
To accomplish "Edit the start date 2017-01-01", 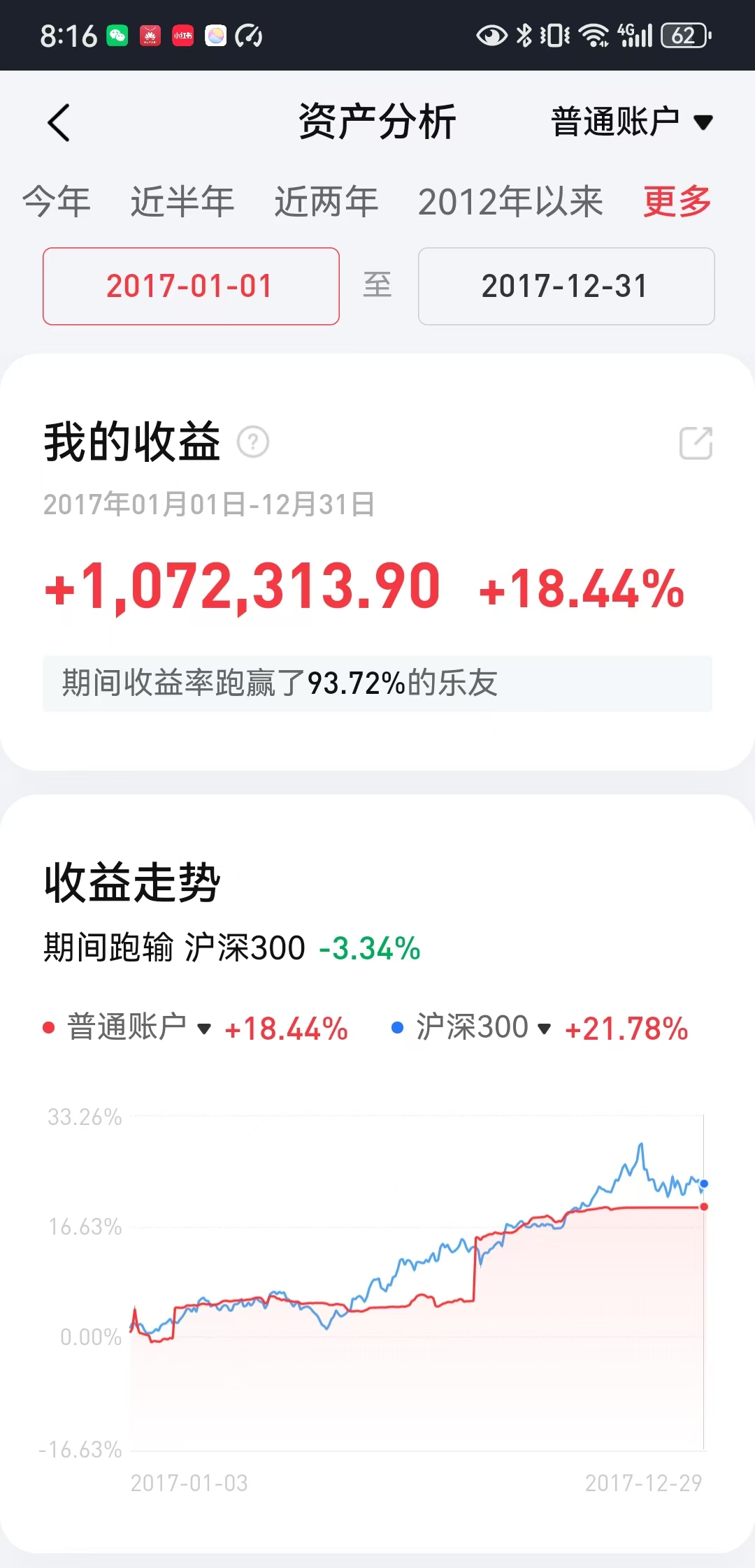I will click(191, 286).
